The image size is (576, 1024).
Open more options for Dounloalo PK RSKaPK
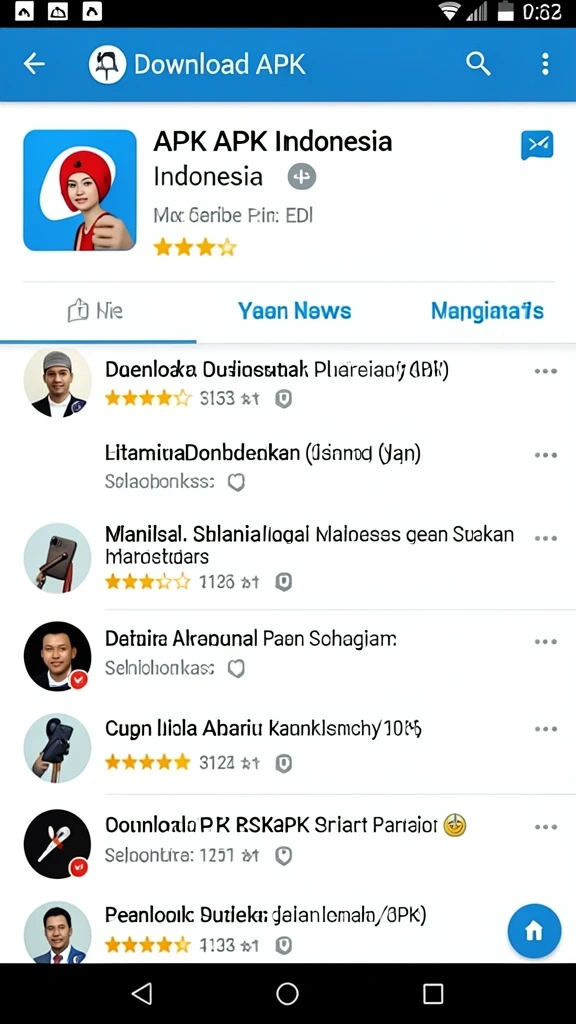click(545, 827)
